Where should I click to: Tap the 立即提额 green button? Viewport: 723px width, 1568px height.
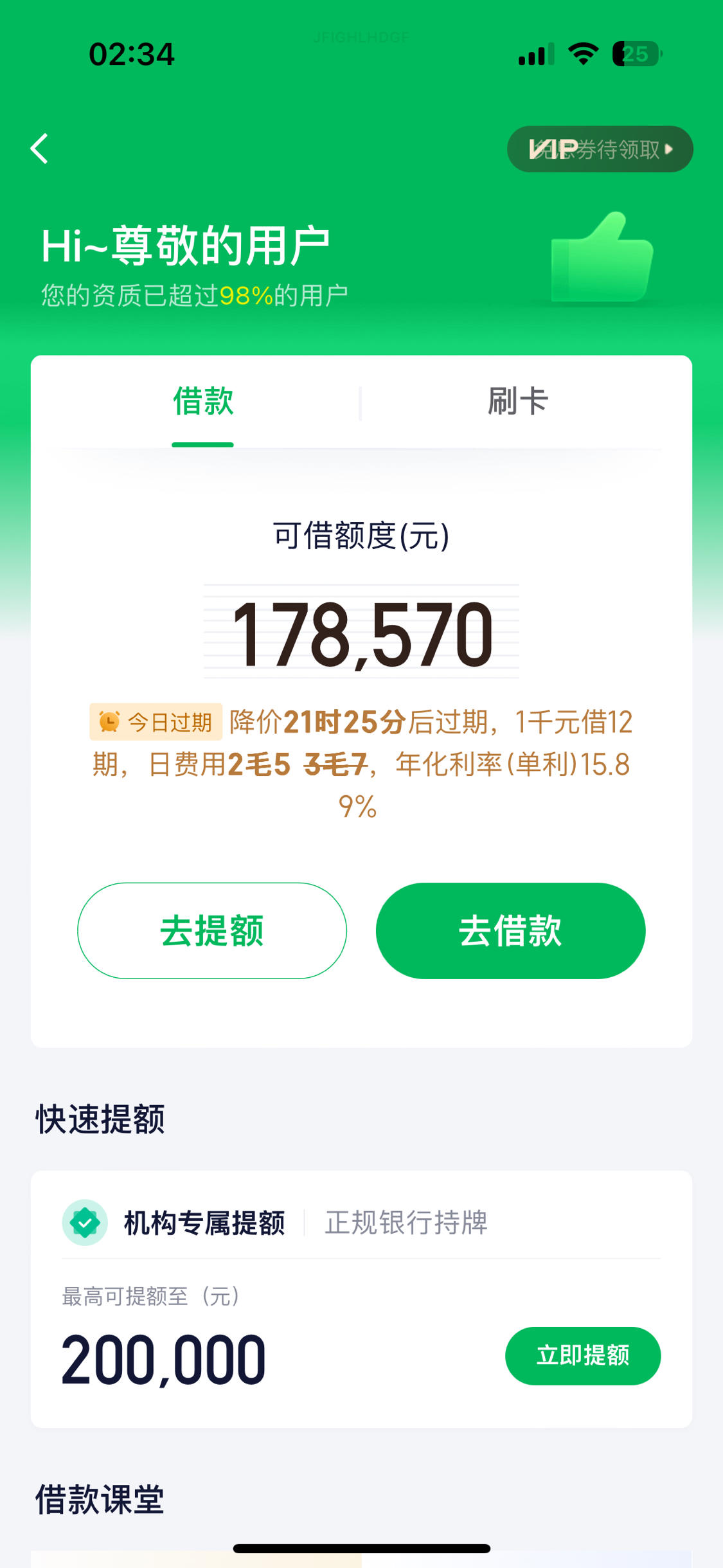pyautogui.click(x=582, y=1355)
